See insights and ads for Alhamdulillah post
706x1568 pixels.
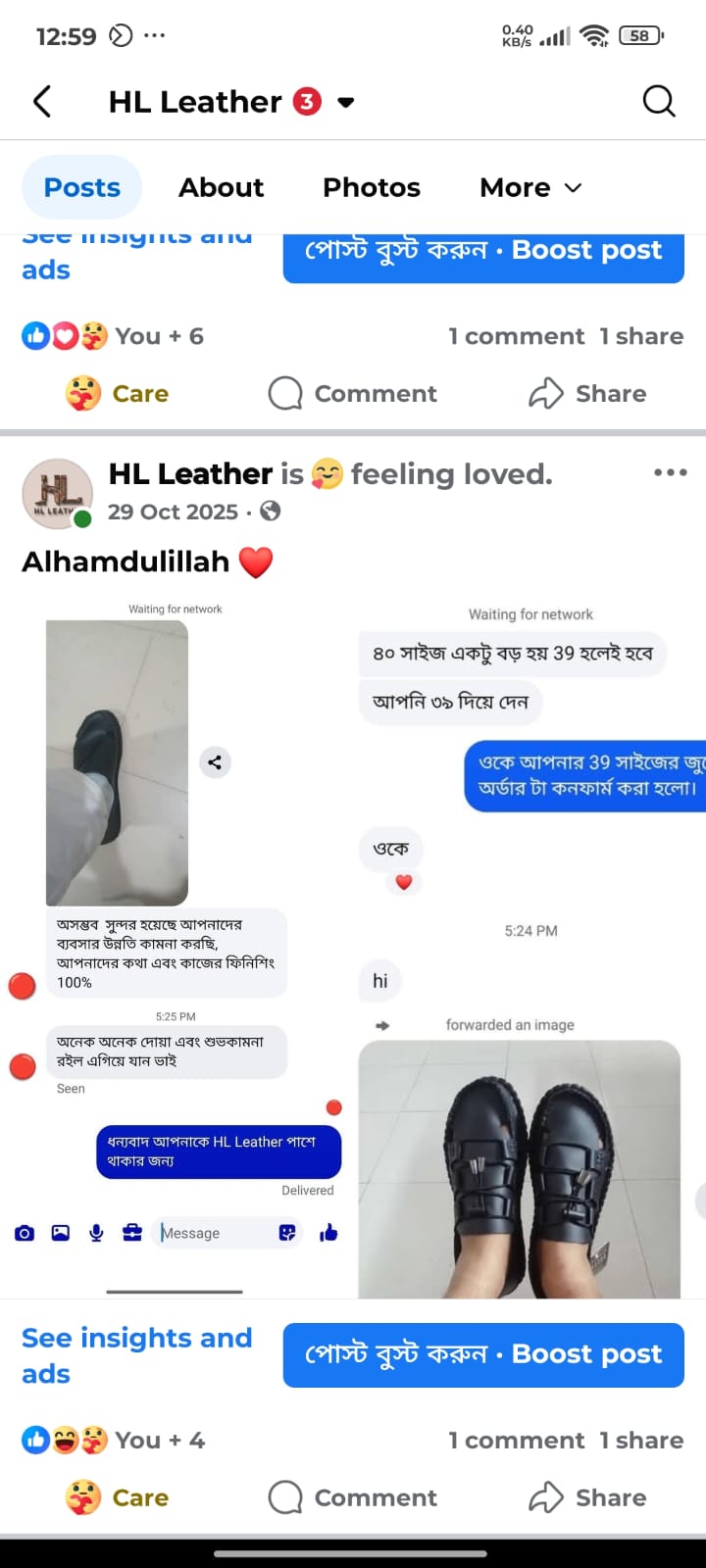click(137, 1354)
